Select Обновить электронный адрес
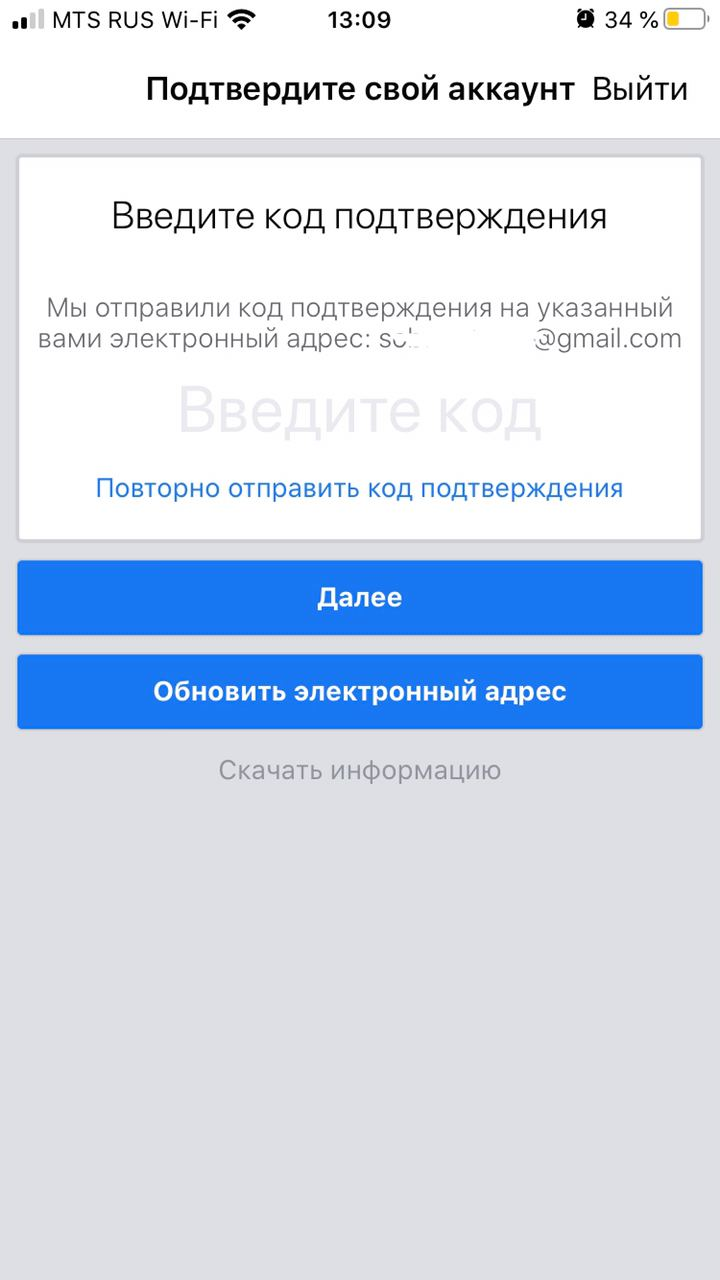 point(360,692)
